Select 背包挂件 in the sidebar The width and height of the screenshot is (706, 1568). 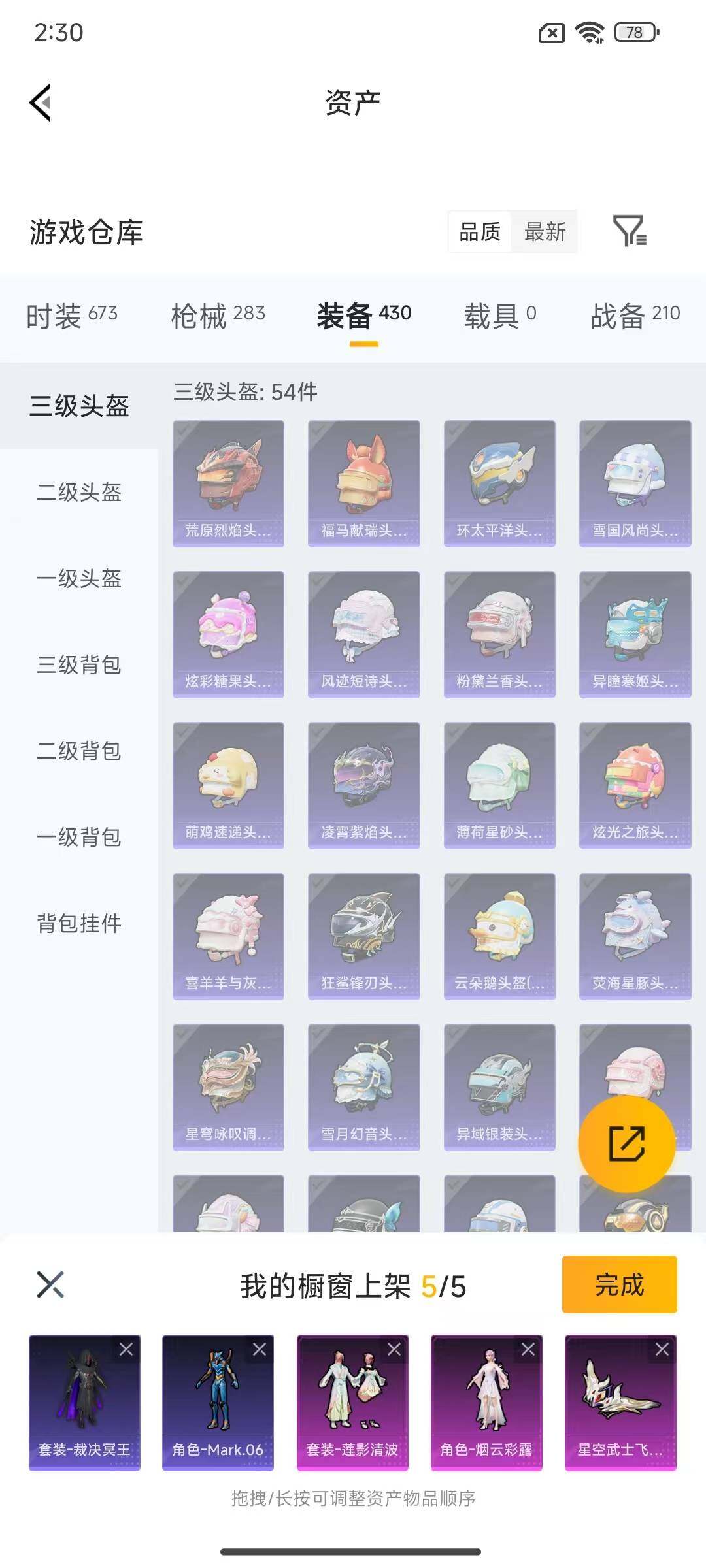[78, 924]
